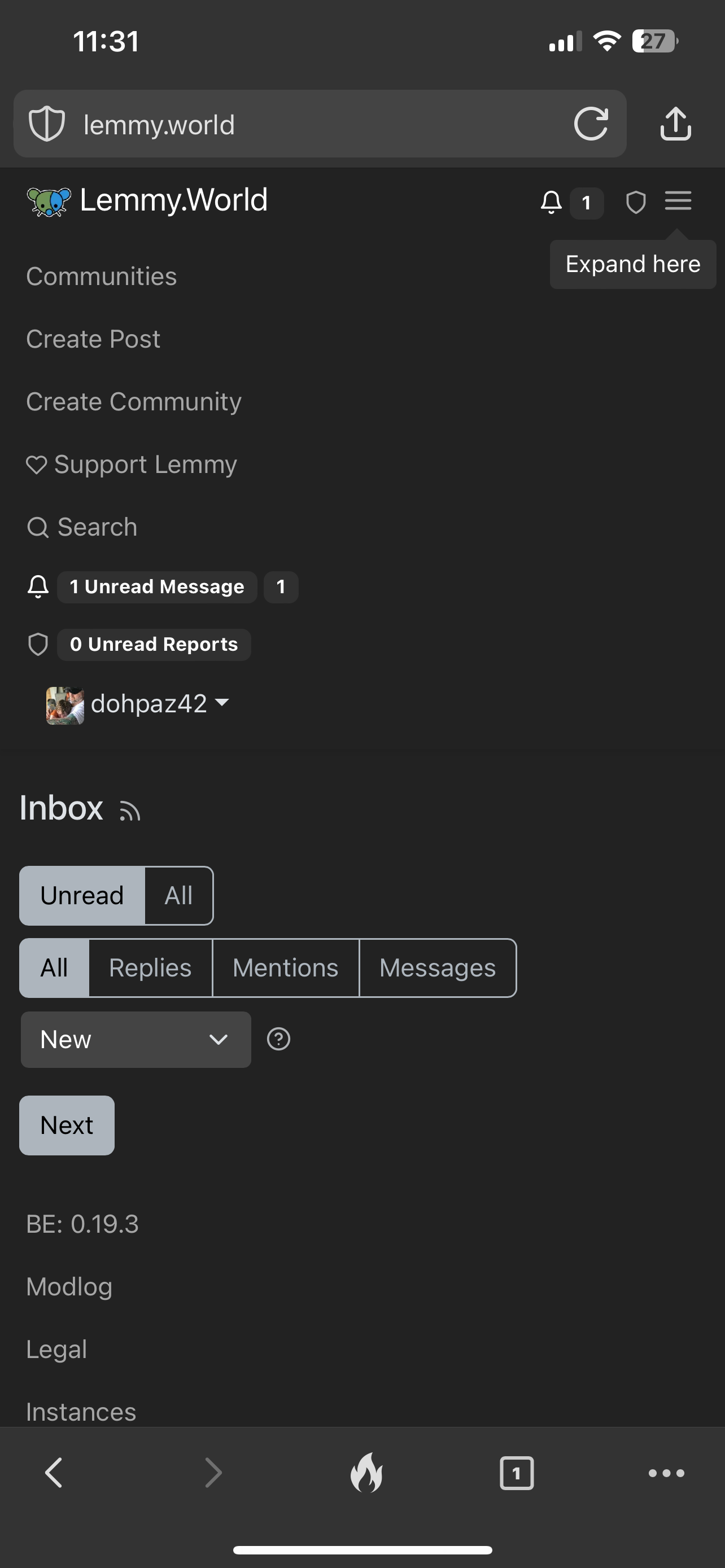Reload the lemmy.world page

click(x=591, y=124)
